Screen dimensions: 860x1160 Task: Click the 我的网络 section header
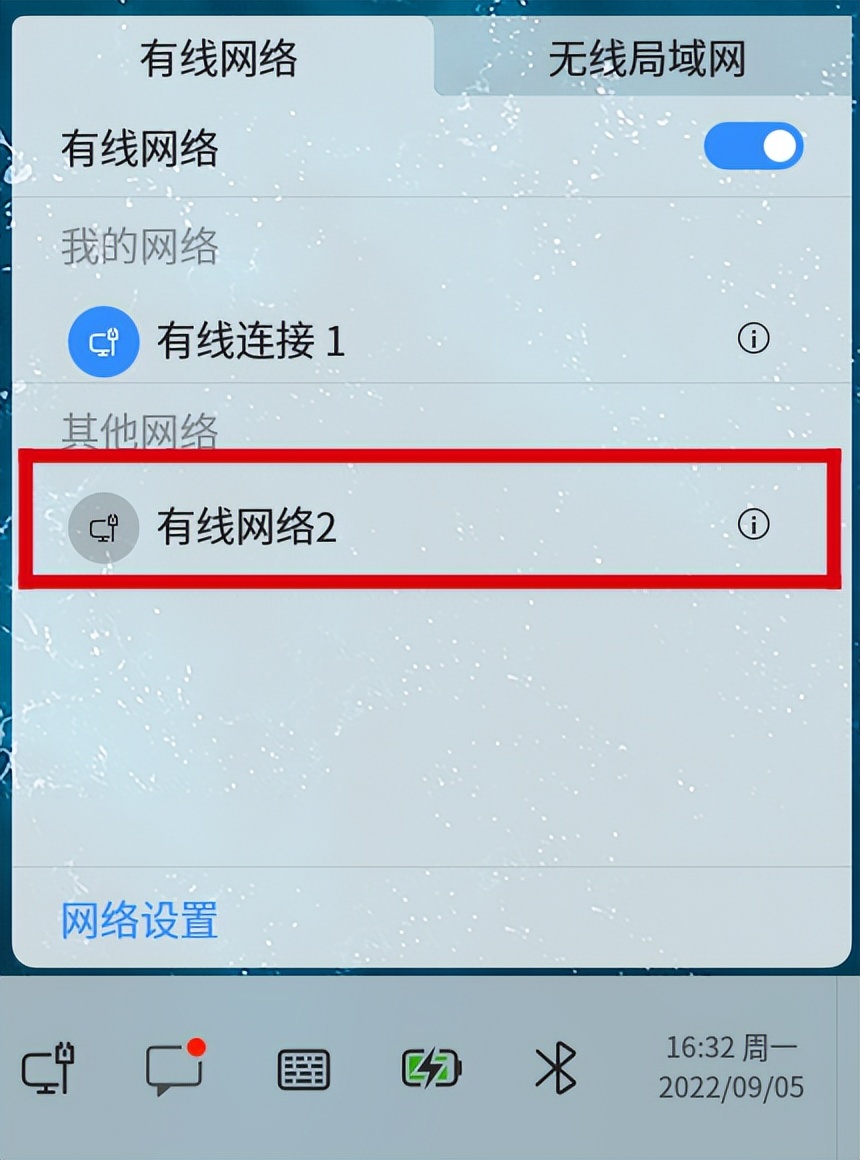pos(140,246)
